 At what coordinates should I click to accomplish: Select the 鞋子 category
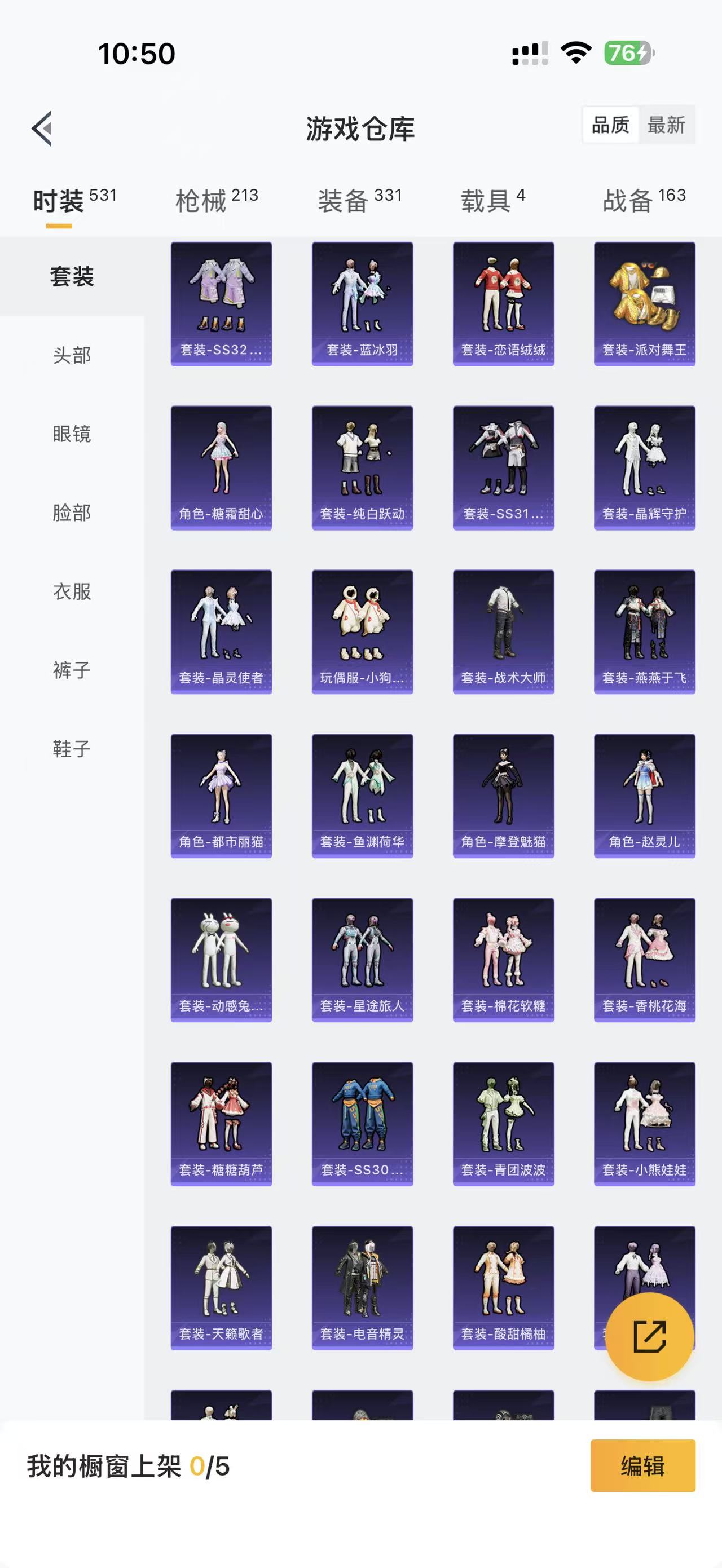coord(72,749)
